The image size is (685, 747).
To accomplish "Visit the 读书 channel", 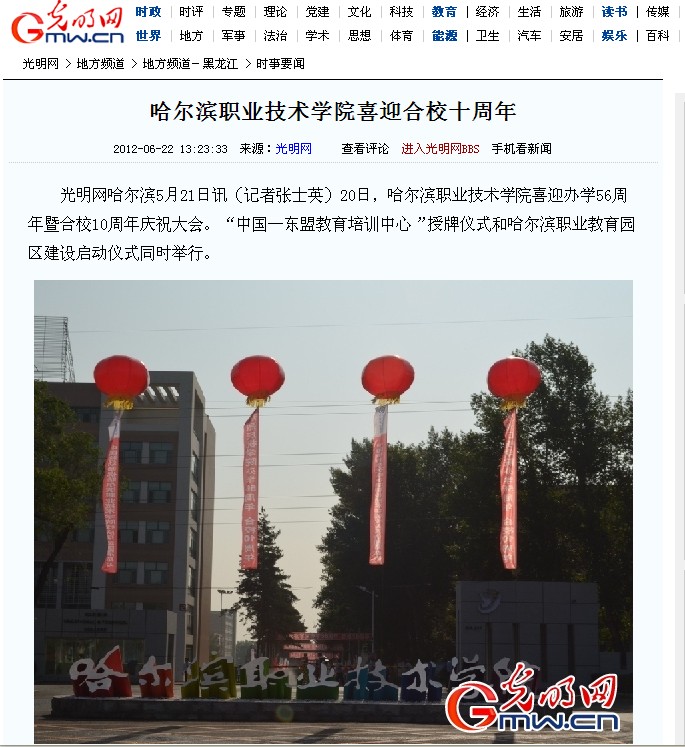I will click(614, 12).
